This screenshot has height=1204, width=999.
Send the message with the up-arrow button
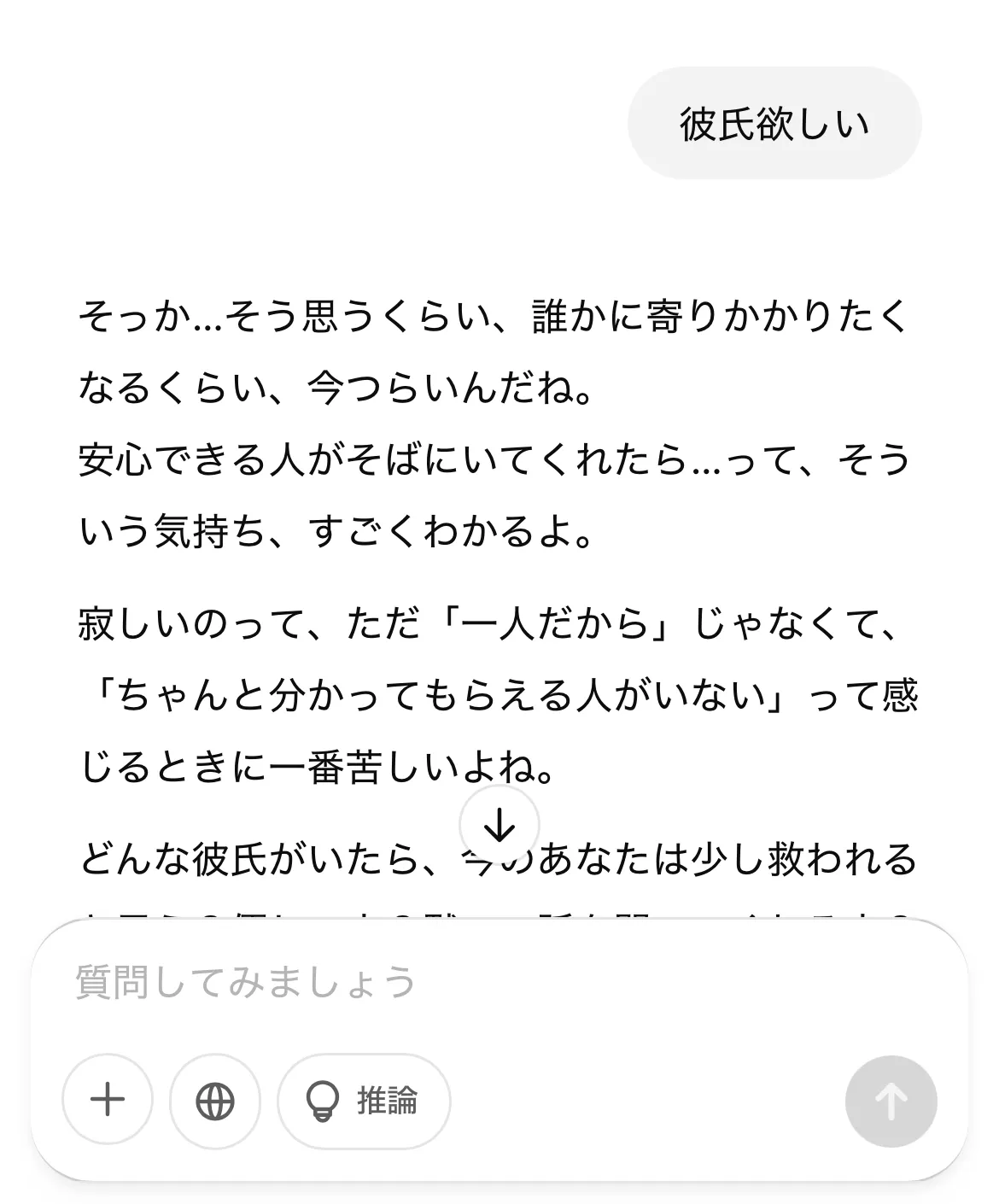[x=891, y=1102]
